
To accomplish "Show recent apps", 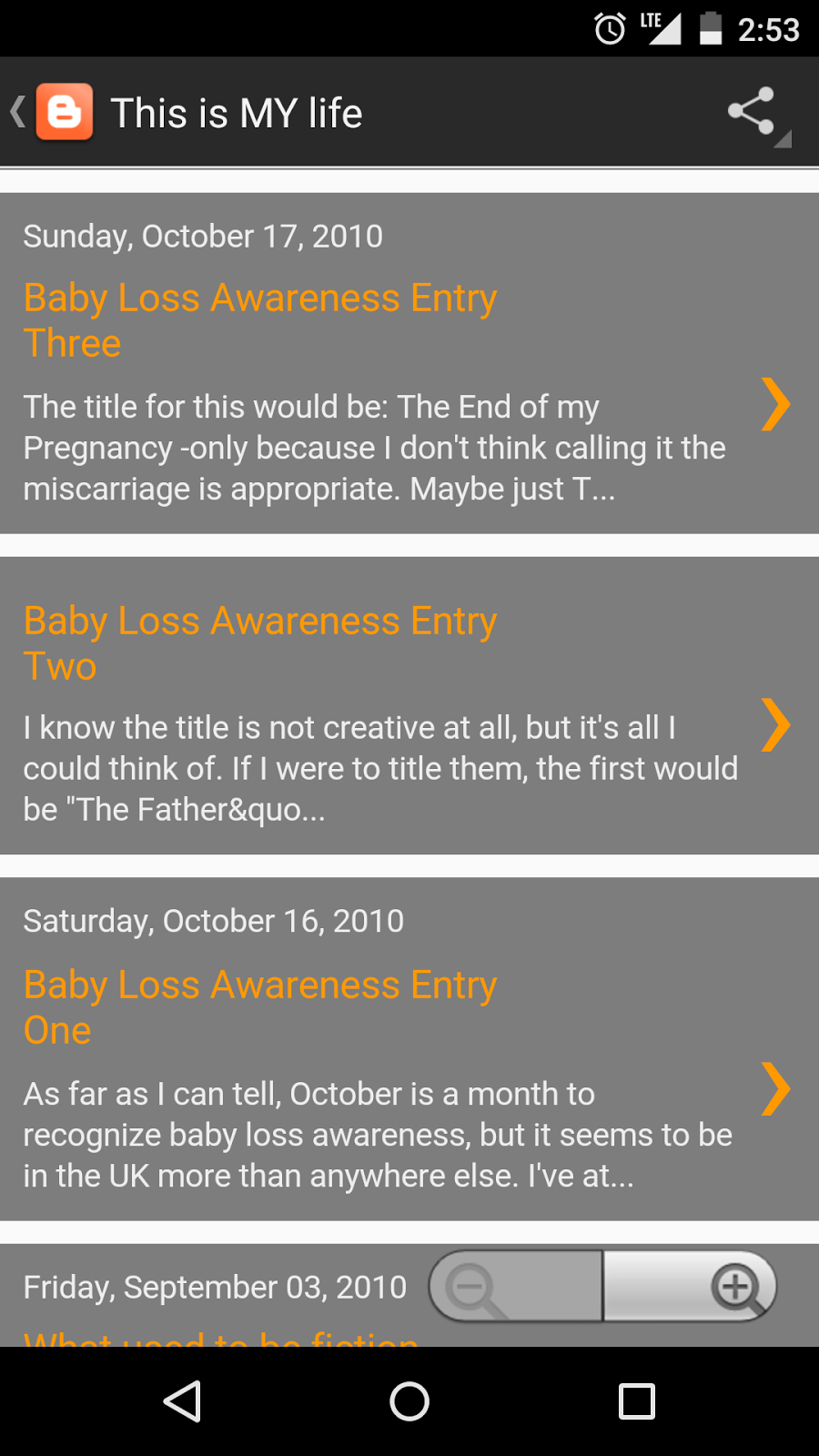I will [x=637, y=1400].
